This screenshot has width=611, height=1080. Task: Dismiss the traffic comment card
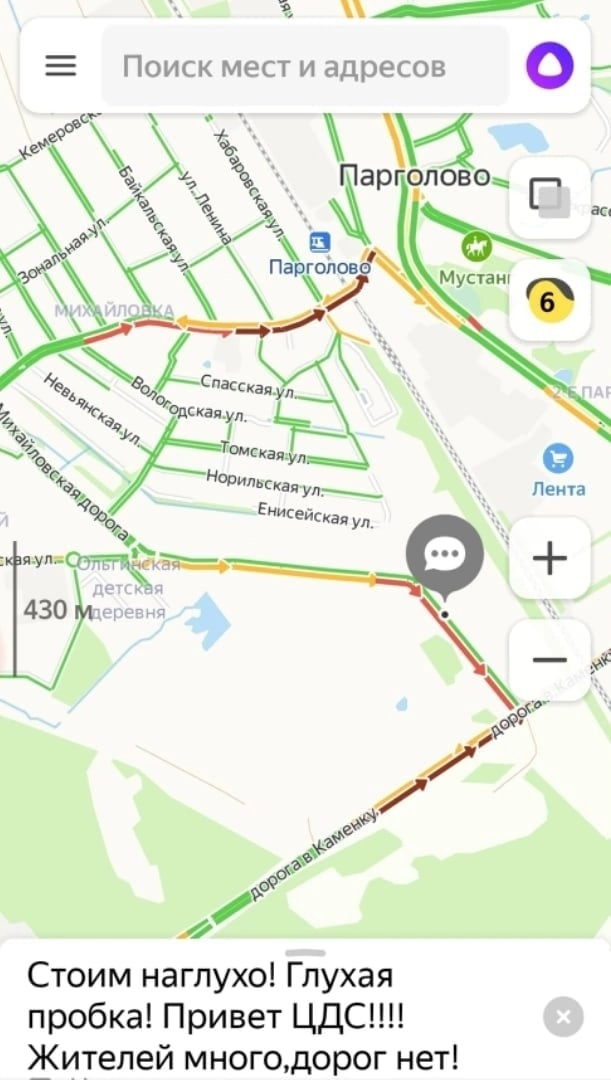coord(563,1017)
